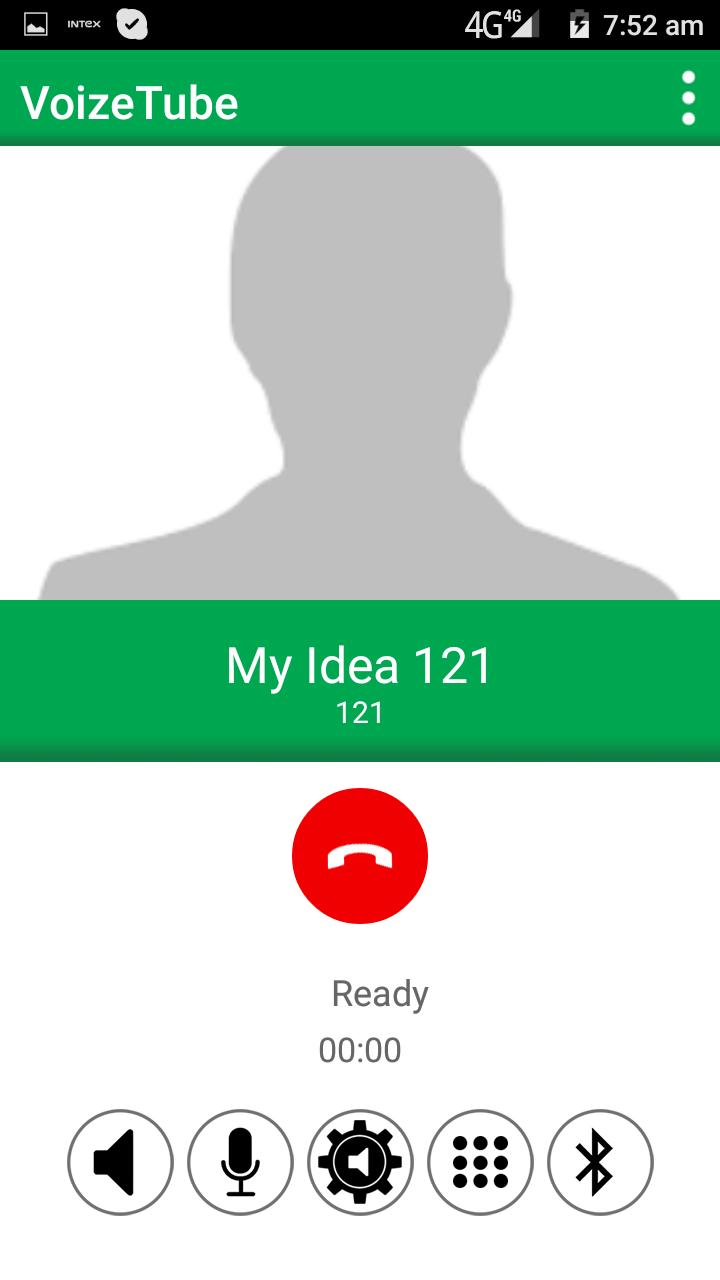Toggle the loudspeaker icon
This screenshot has height=1280, width=720.
click(120, 1162)
